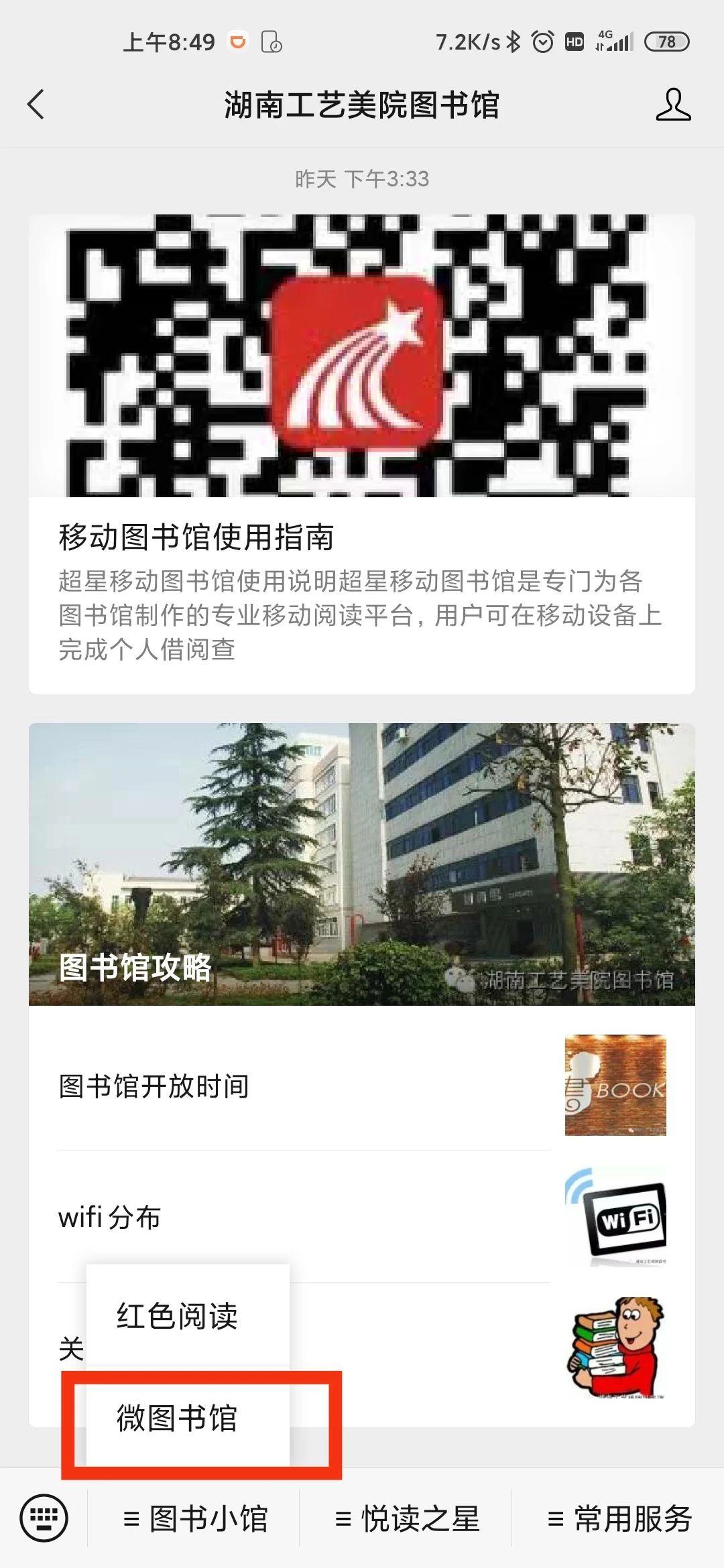Viewport: 724px width, 1568px height.
Task: Open the account profile icon
Action: (672, 105)
